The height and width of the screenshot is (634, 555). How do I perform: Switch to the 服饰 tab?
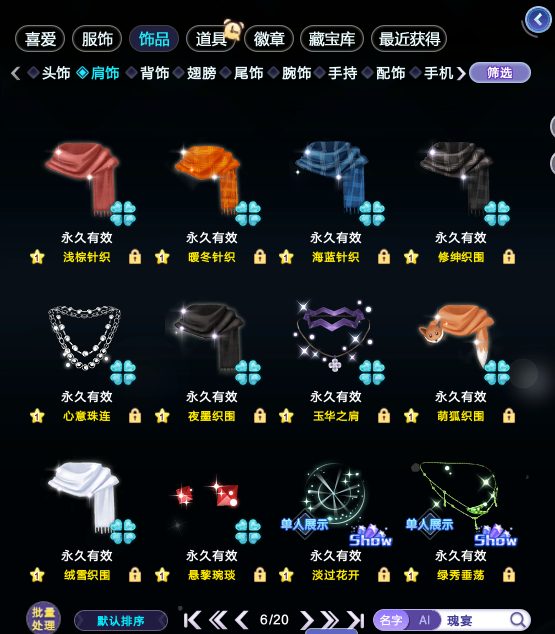tap(97, 39)
